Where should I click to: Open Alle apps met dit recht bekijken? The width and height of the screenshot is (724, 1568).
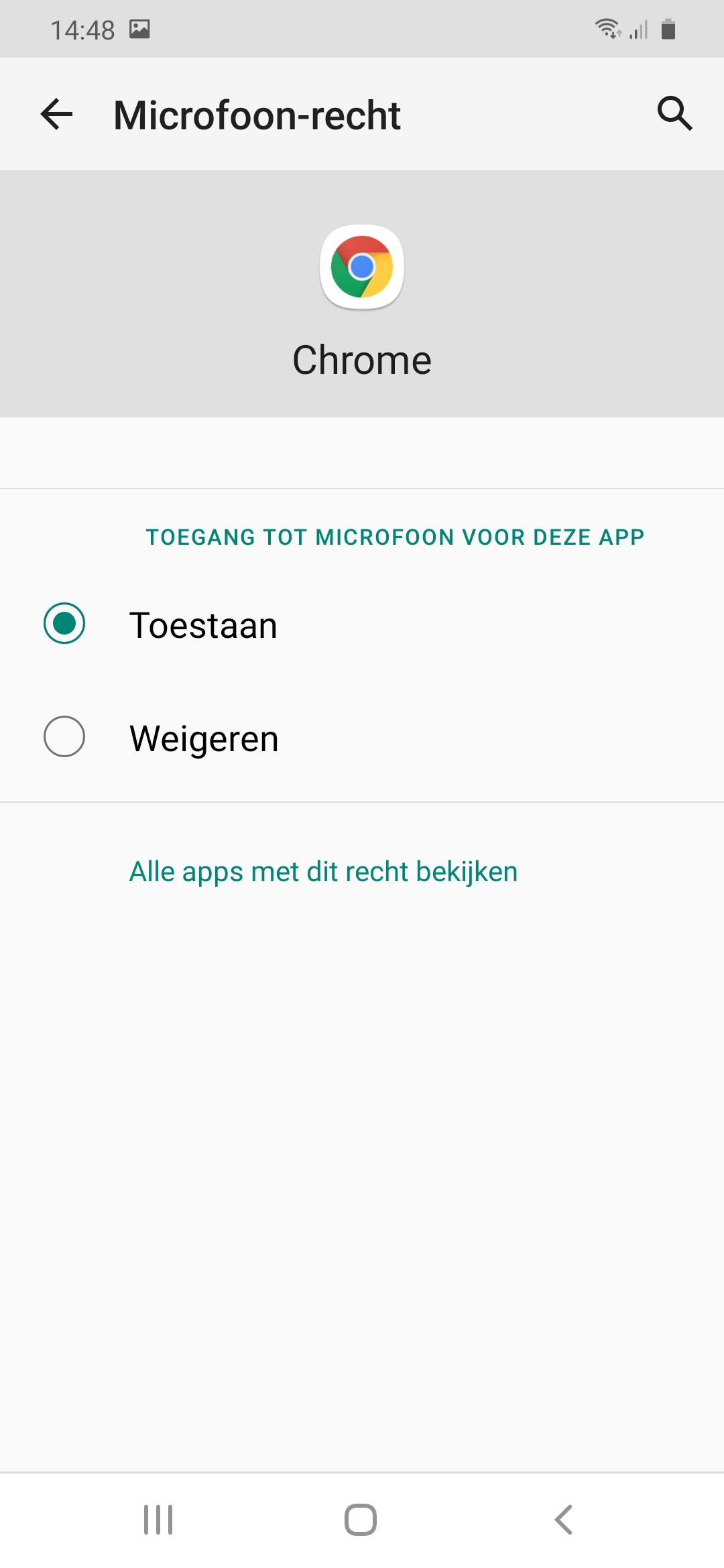tap(323, 872)
